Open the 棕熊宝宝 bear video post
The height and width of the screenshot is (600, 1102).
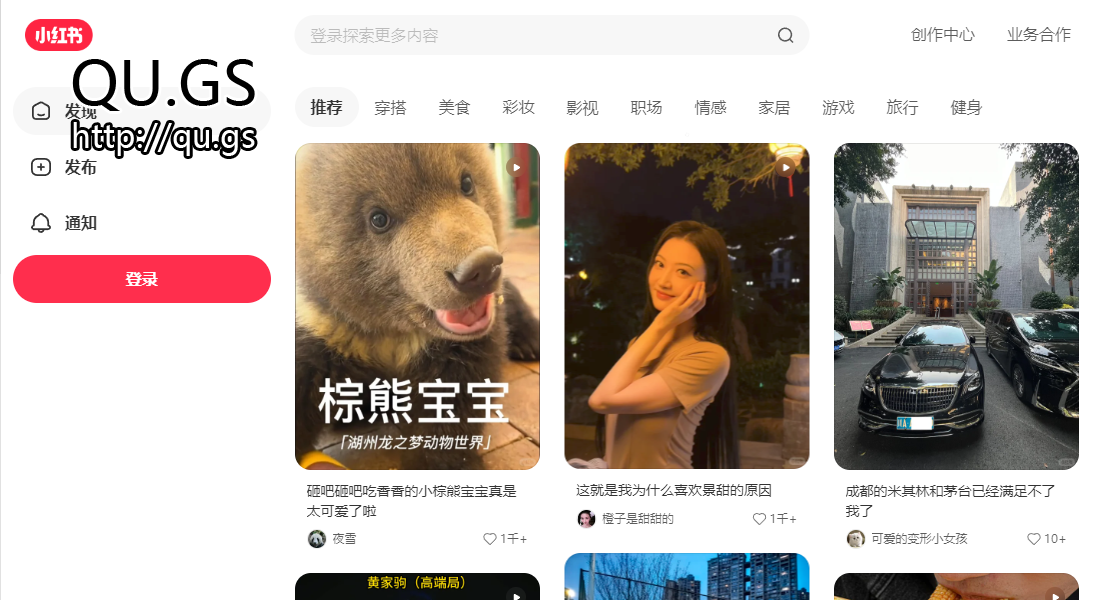pyautogui.click(x=417, y=306)
